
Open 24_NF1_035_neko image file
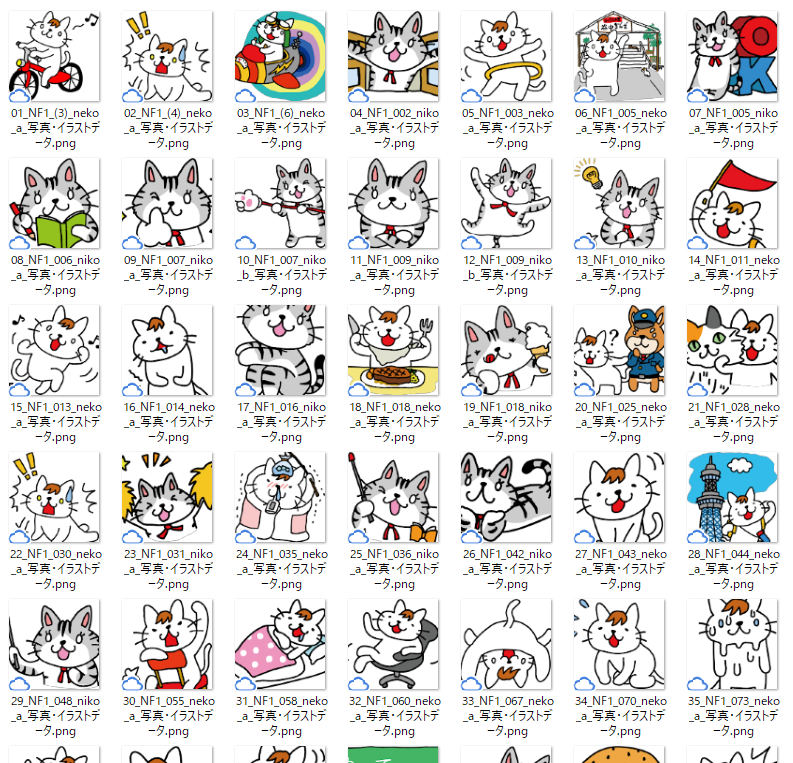tap(281, 498)
